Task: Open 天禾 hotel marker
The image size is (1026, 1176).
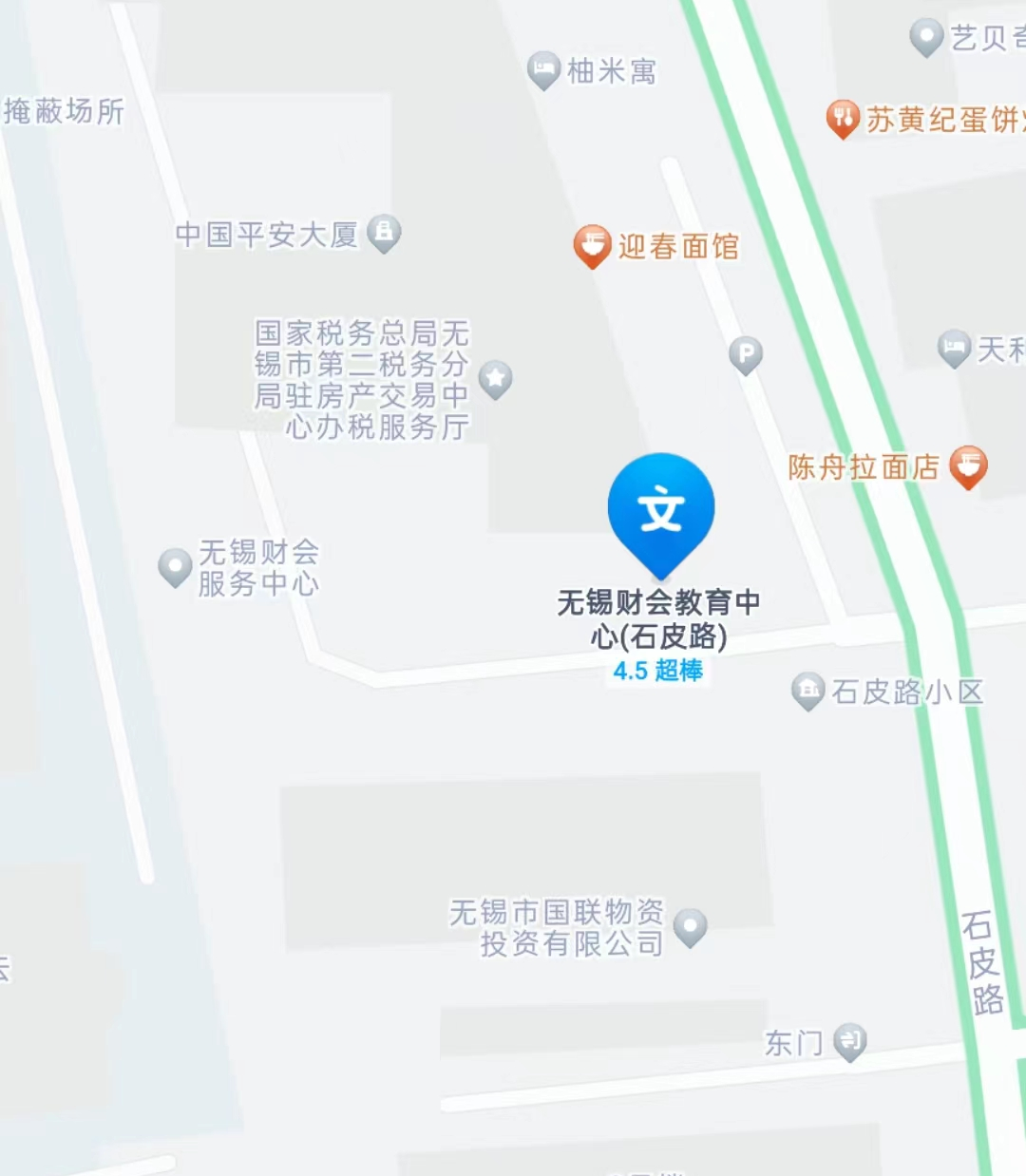Action: [x=954, y=349]
